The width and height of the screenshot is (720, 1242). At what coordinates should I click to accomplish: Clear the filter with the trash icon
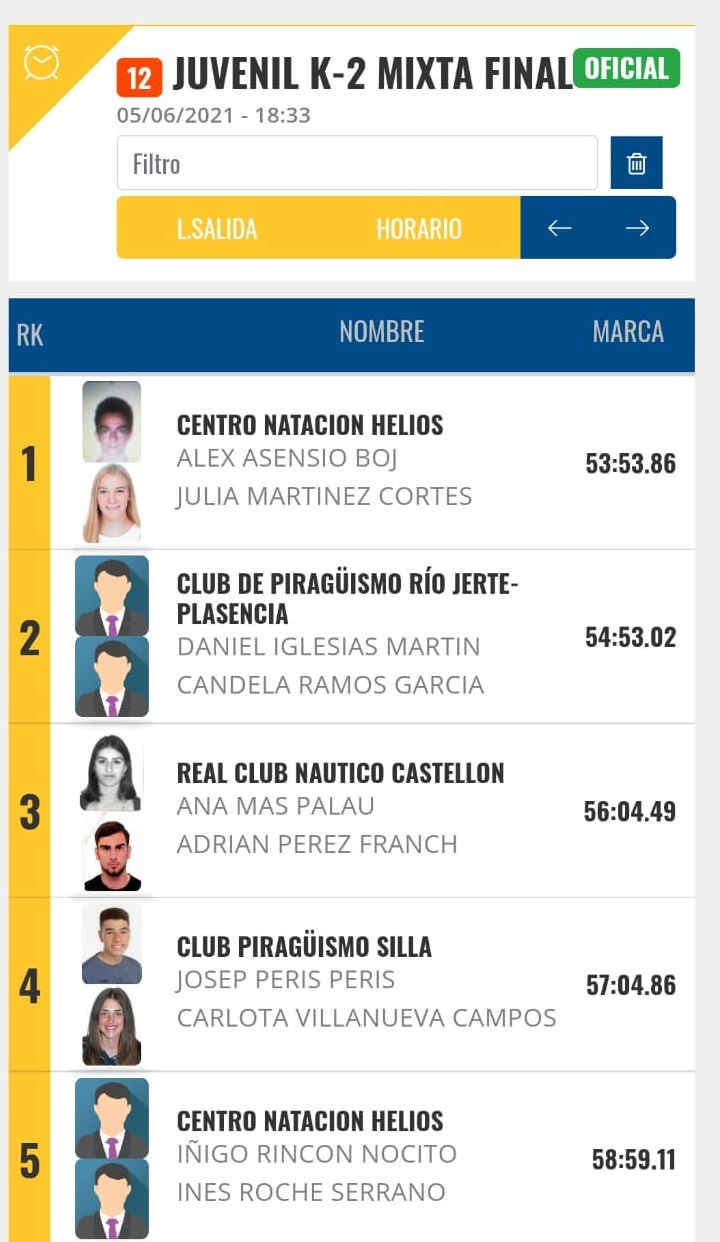pos(637,163)
